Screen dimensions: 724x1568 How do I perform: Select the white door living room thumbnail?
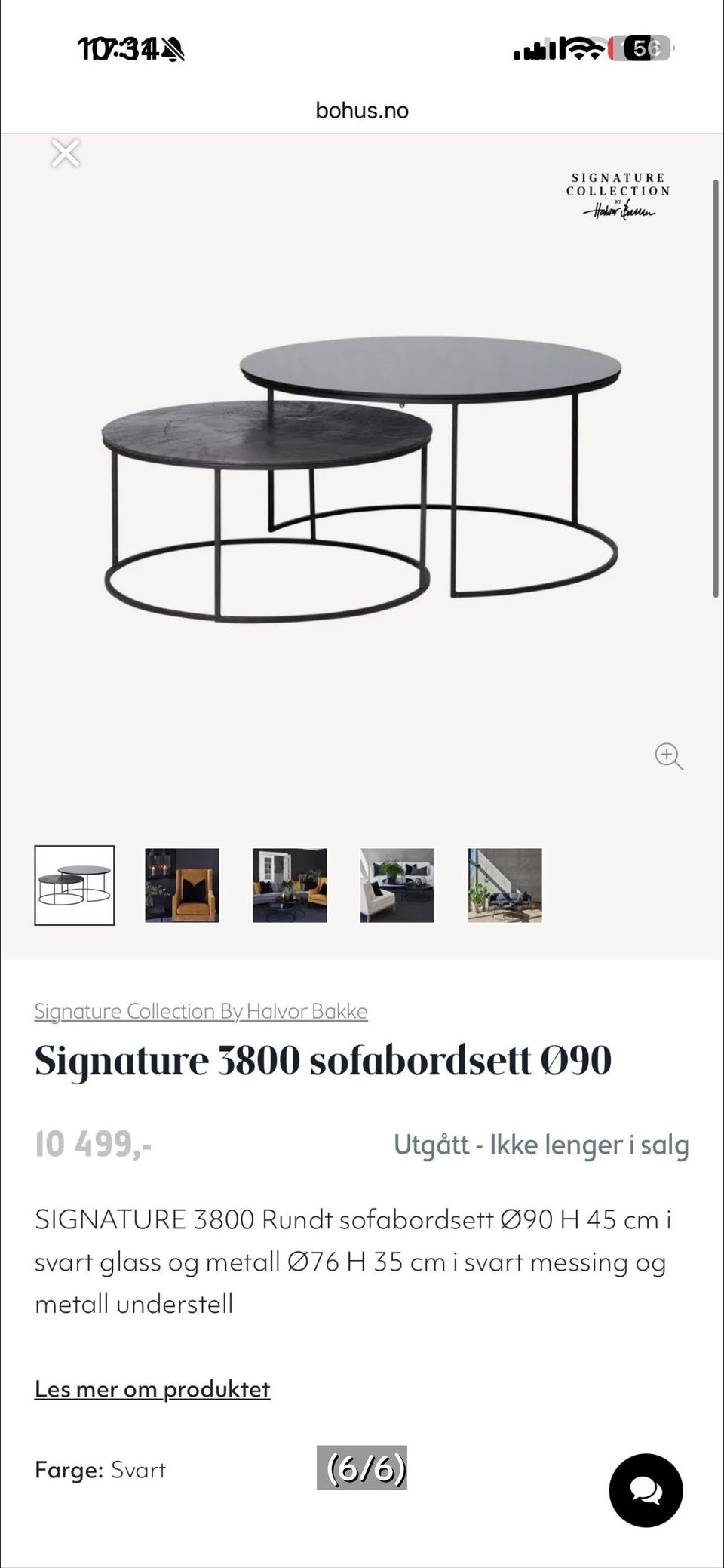[x=290, y=885]
